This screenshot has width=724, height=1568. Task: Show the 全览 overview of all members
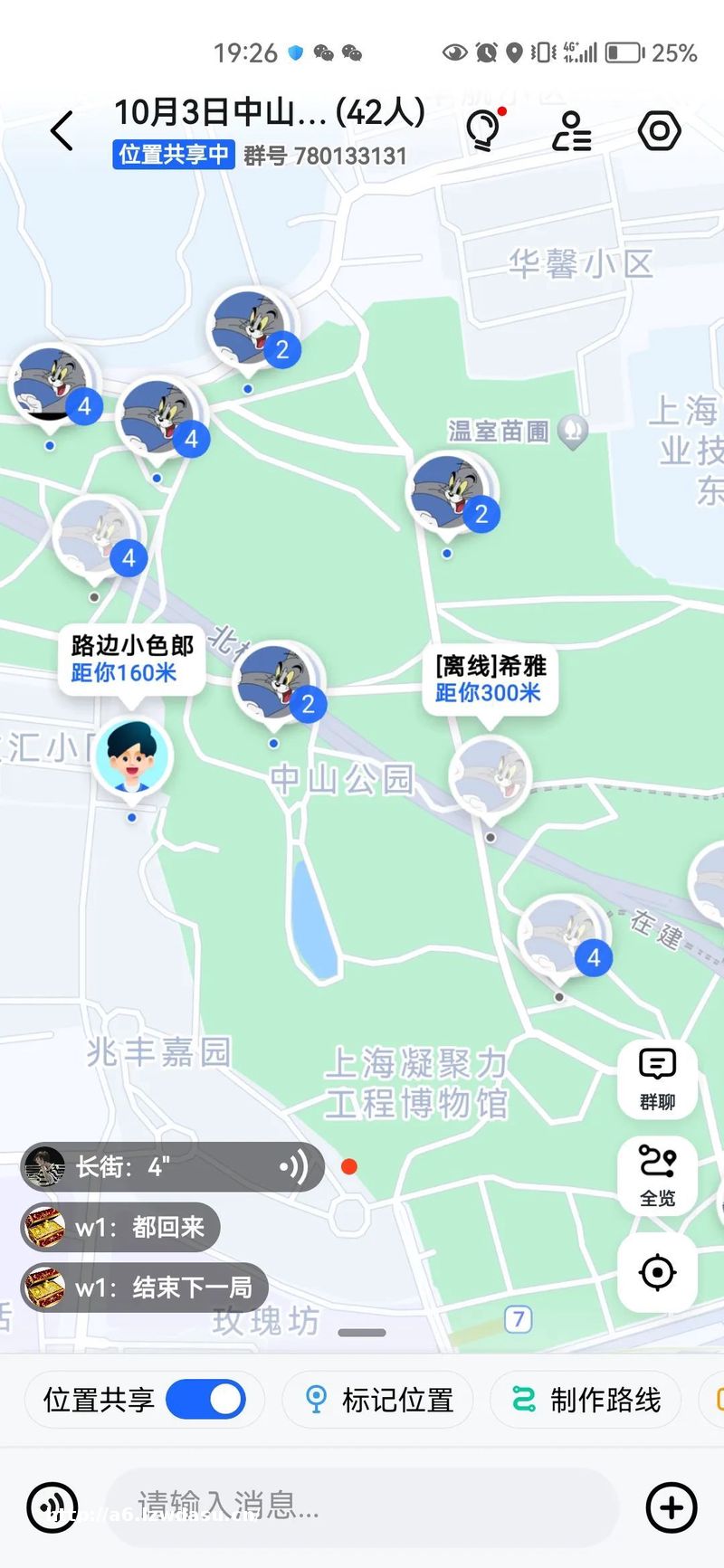[657, 1175]
